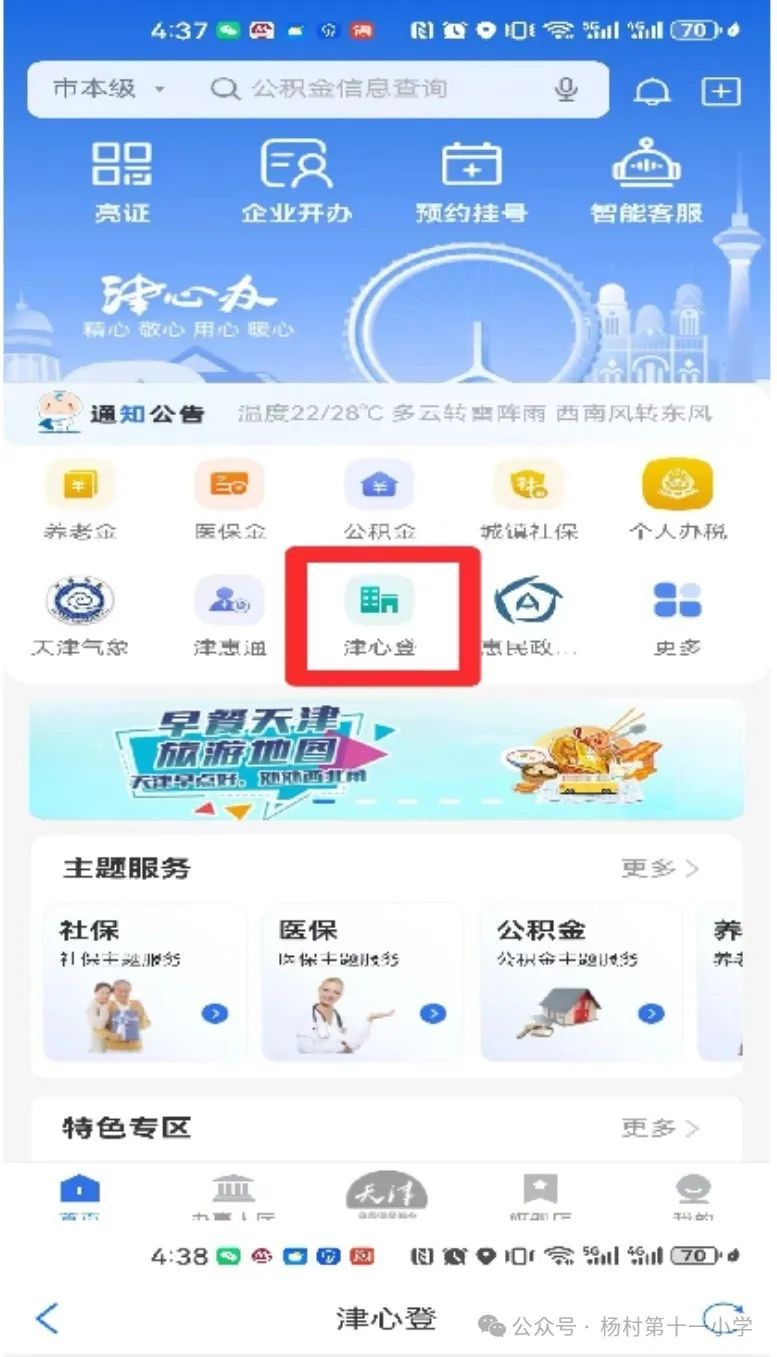Open the 医保 theme service card
Viewport: 777px width, 1357px height.
point(362,980)
